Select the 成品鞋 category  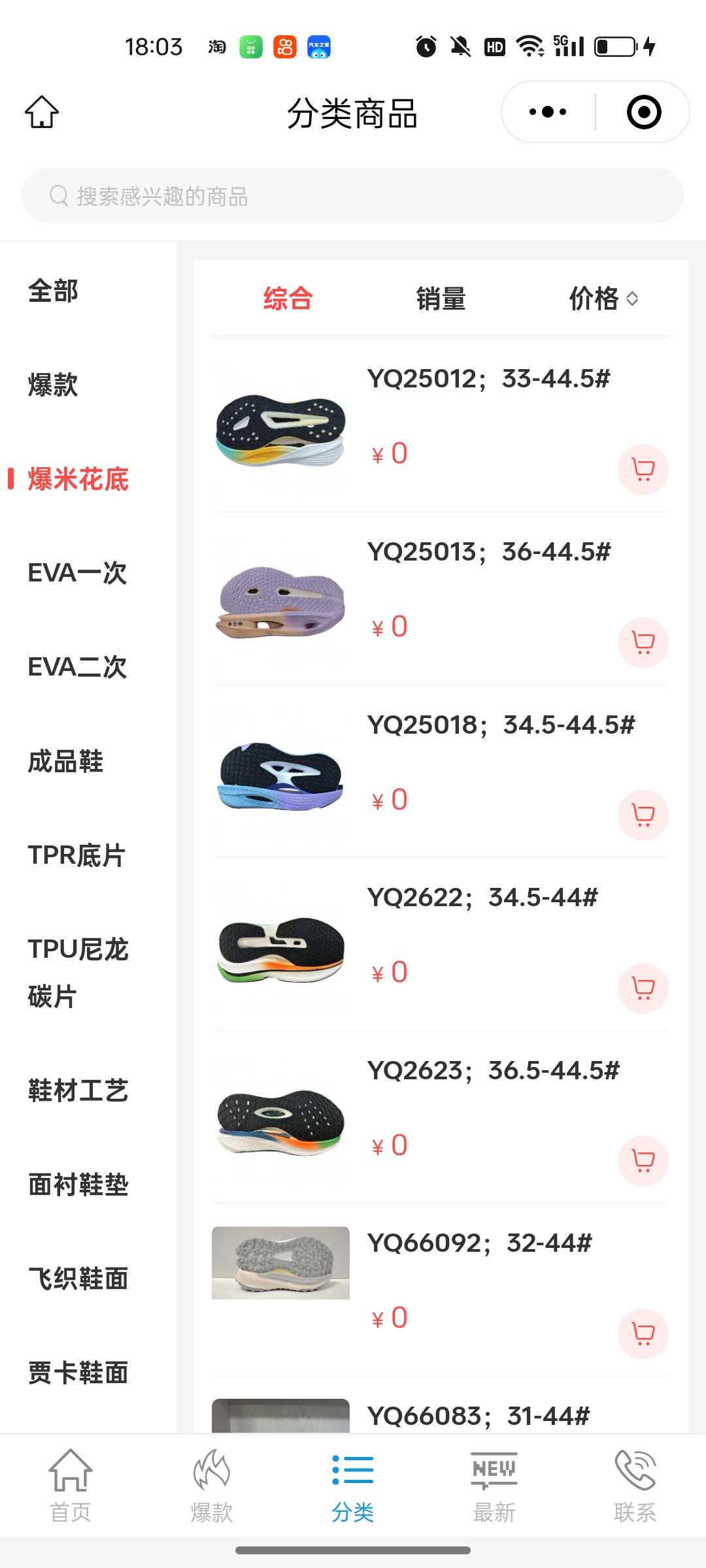point(65,761)
